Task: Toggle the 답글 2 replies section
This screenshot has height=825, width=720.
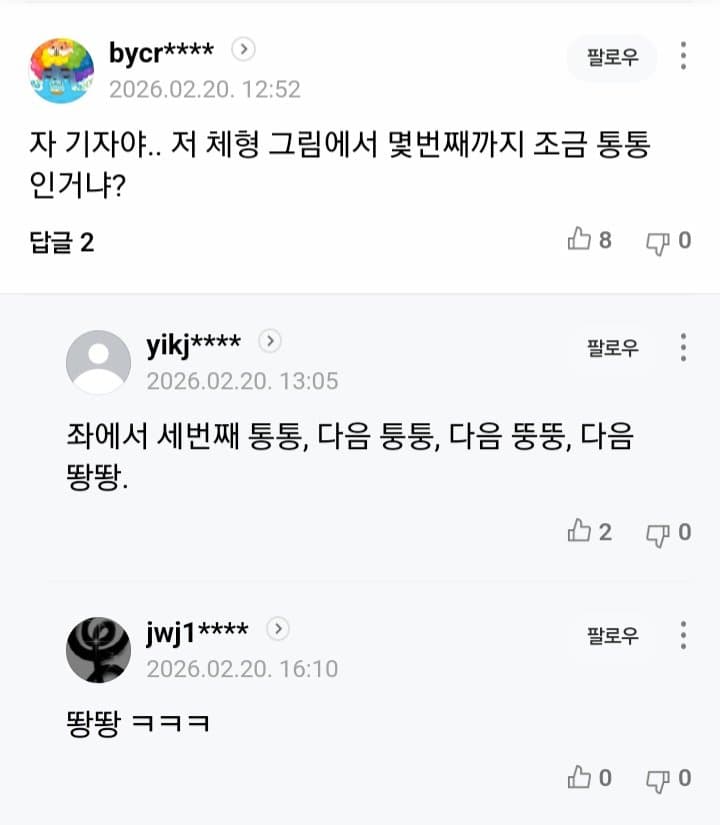Action: (62, 241)
